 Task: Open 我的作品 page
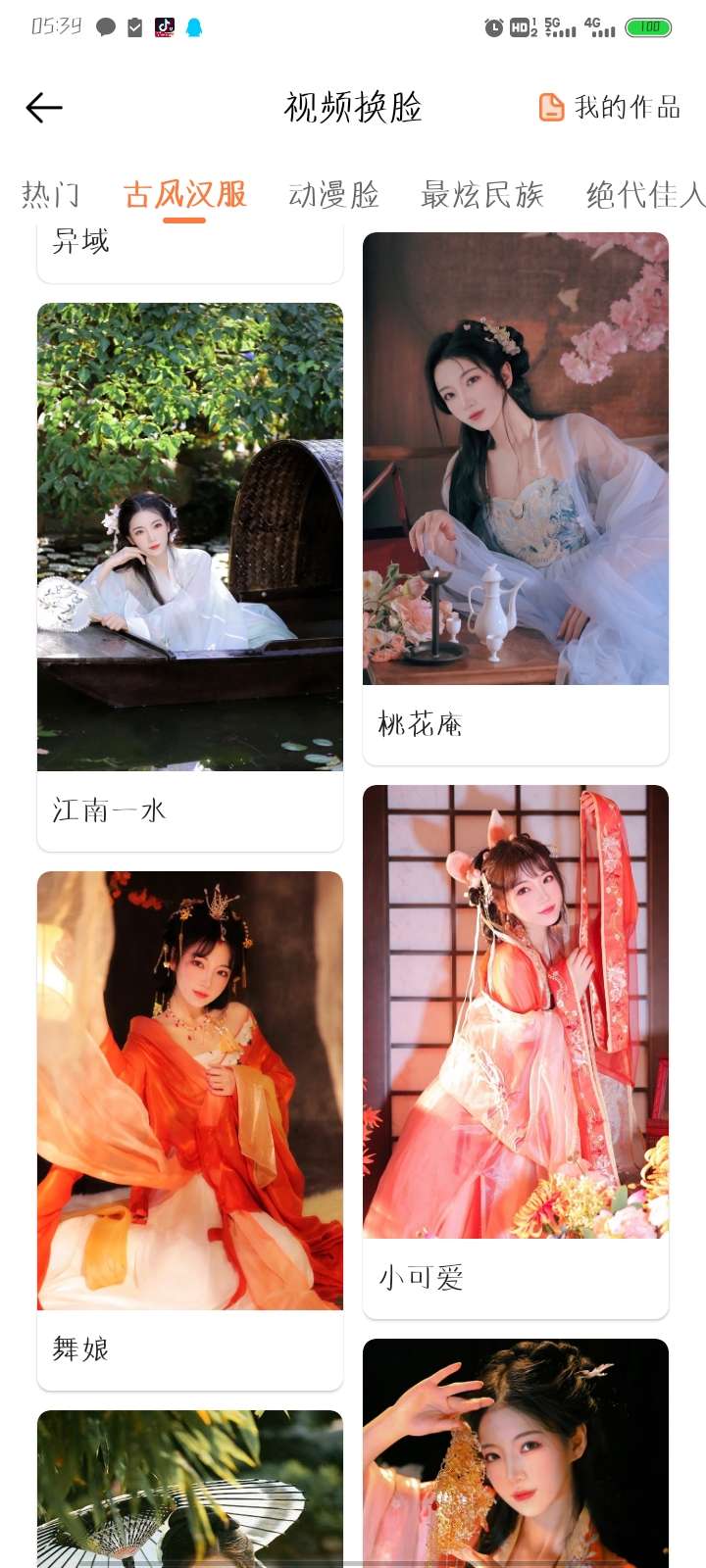(x=609, y=107)
